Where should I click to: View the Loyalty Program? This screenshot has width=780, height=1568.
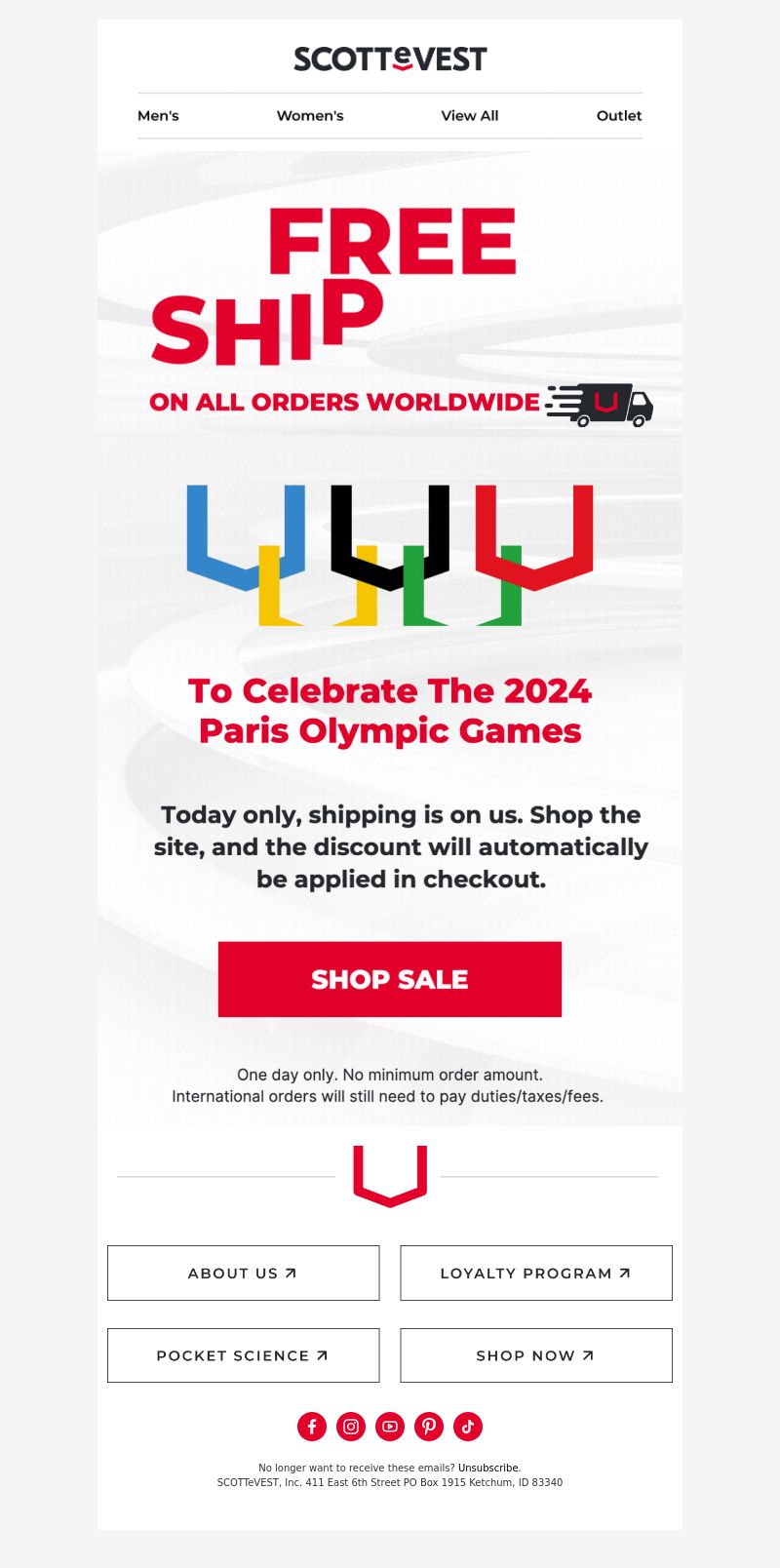[536, 1273]
